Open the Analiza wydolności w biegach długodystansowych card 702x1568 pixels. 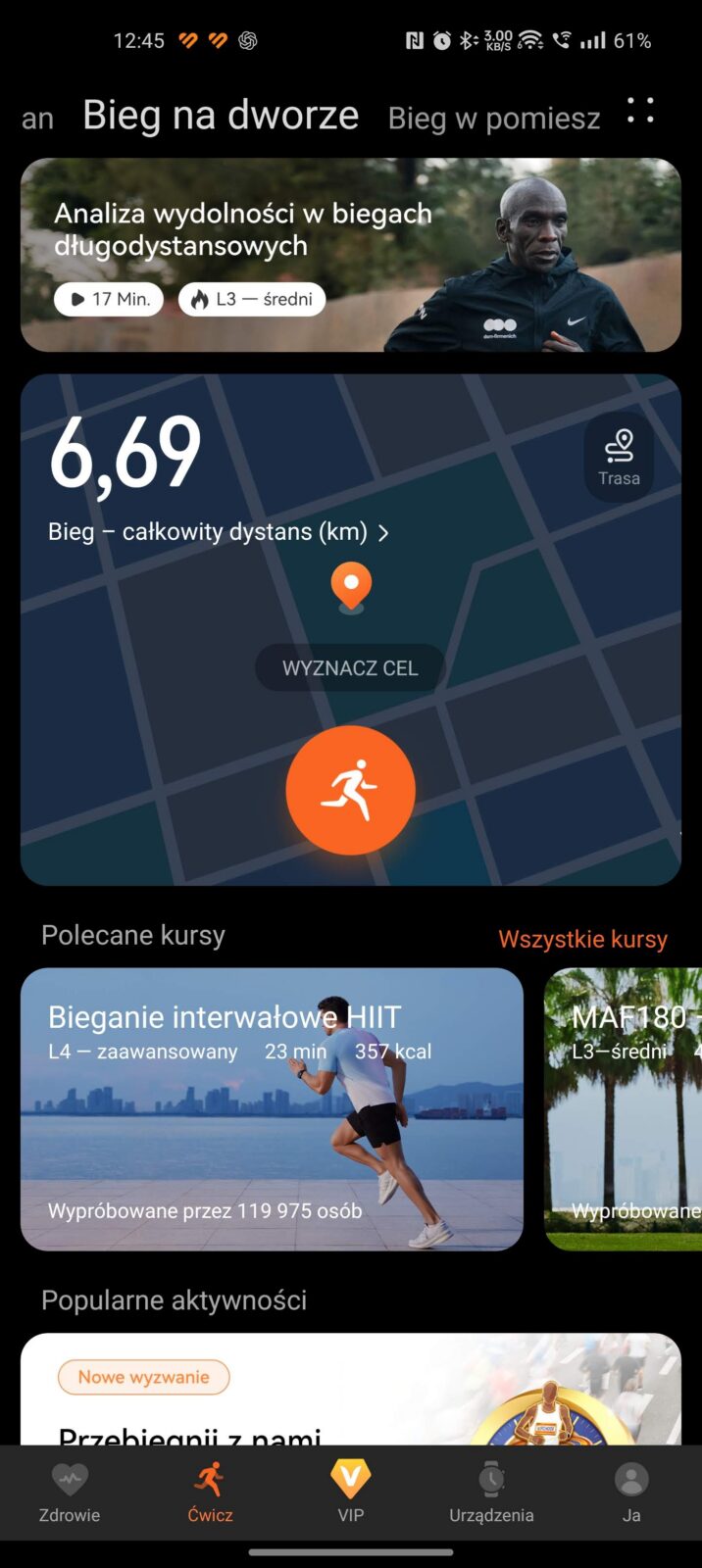click(x=350, y=255)
